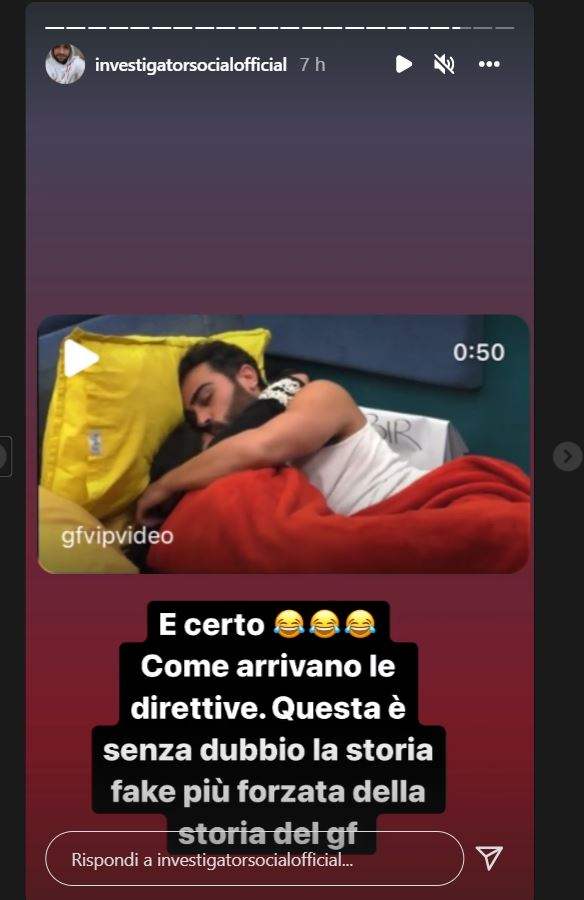584x900 pixels.
Task: Focus the Rispondi a investigatorsocialofficial reply field
Action: point(254,859)
